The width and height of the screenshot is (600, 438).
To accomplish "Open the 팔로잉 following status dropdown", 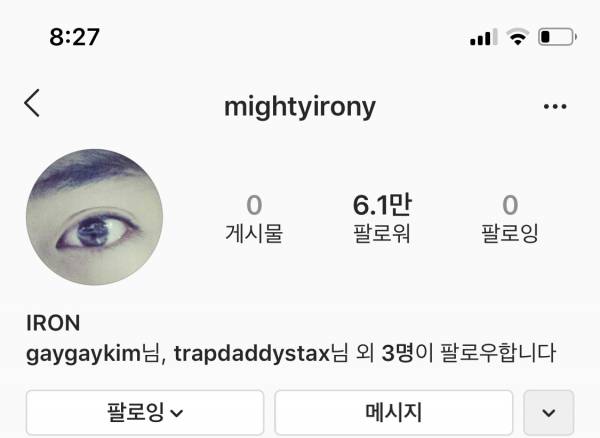I will point(145,411).
